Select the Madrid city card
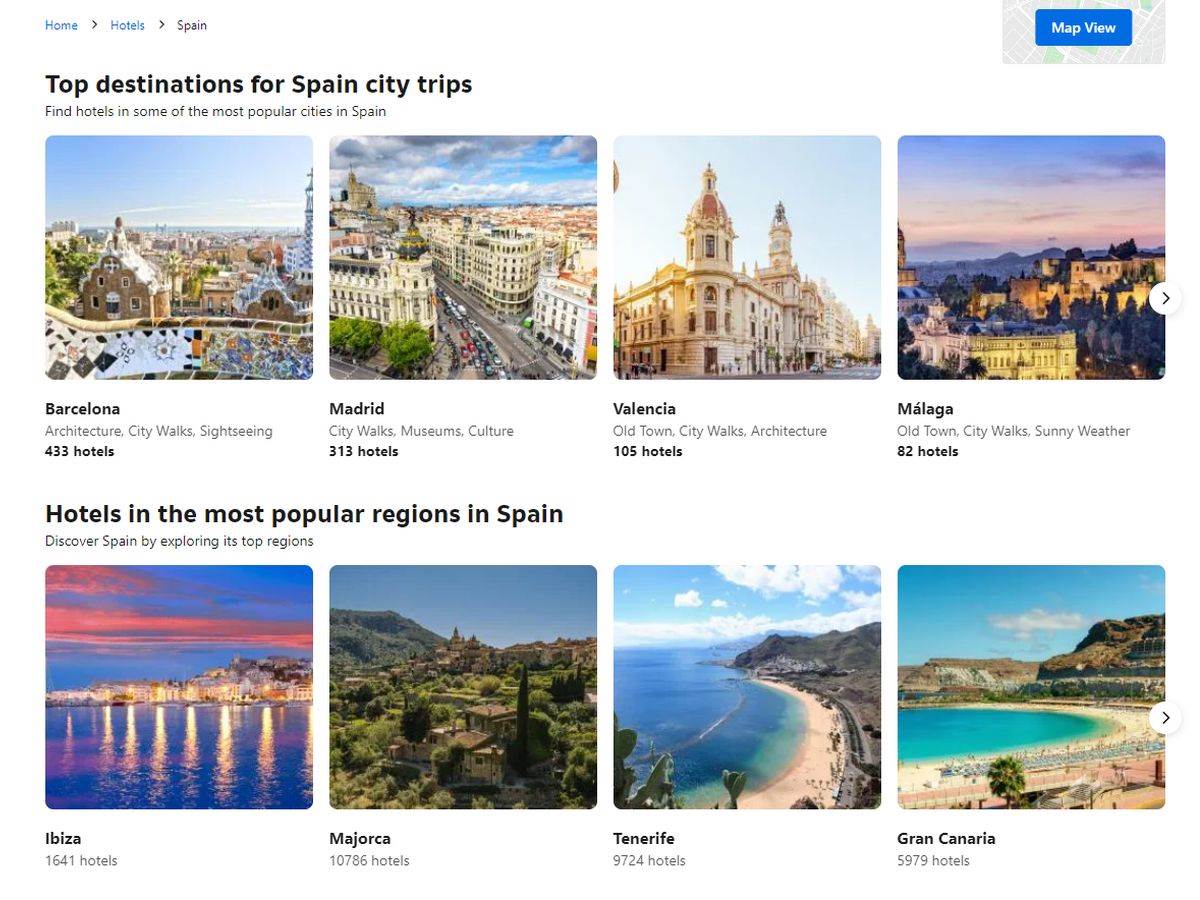The image size is (1200, 900). [463, 258]
